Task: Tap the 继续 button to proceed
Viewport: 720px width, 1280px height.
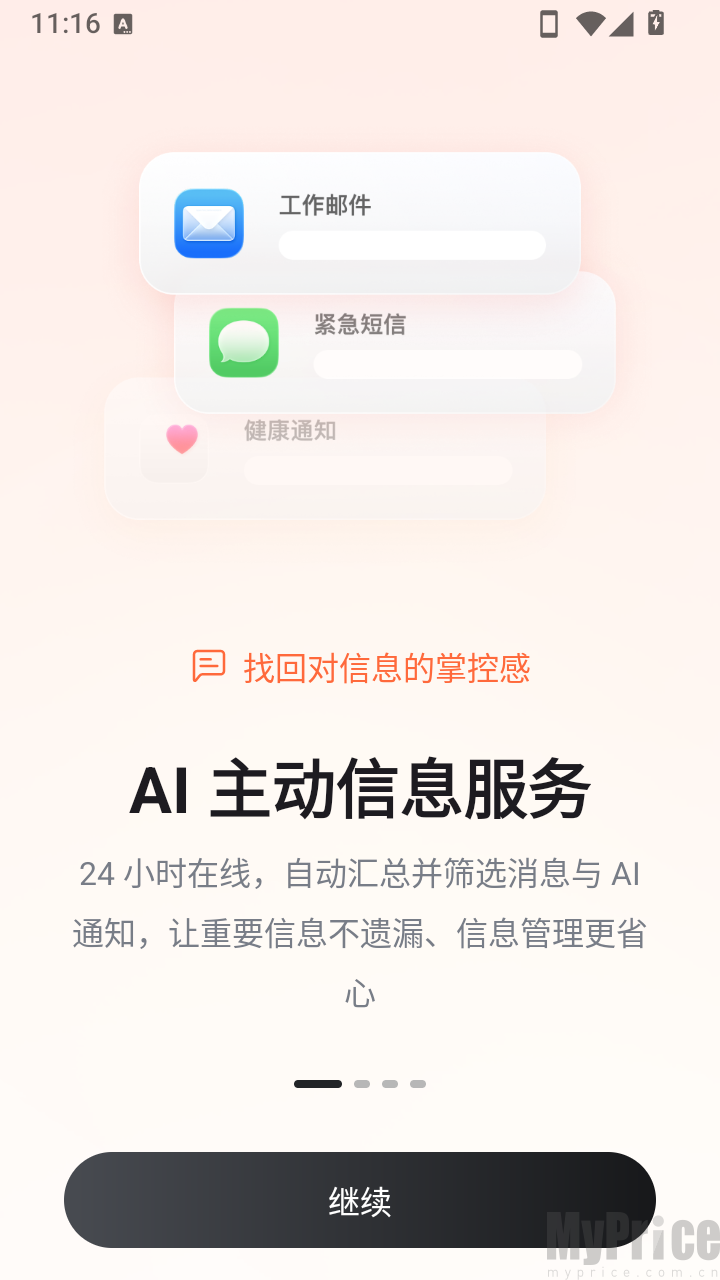Action: [360, 1200]
